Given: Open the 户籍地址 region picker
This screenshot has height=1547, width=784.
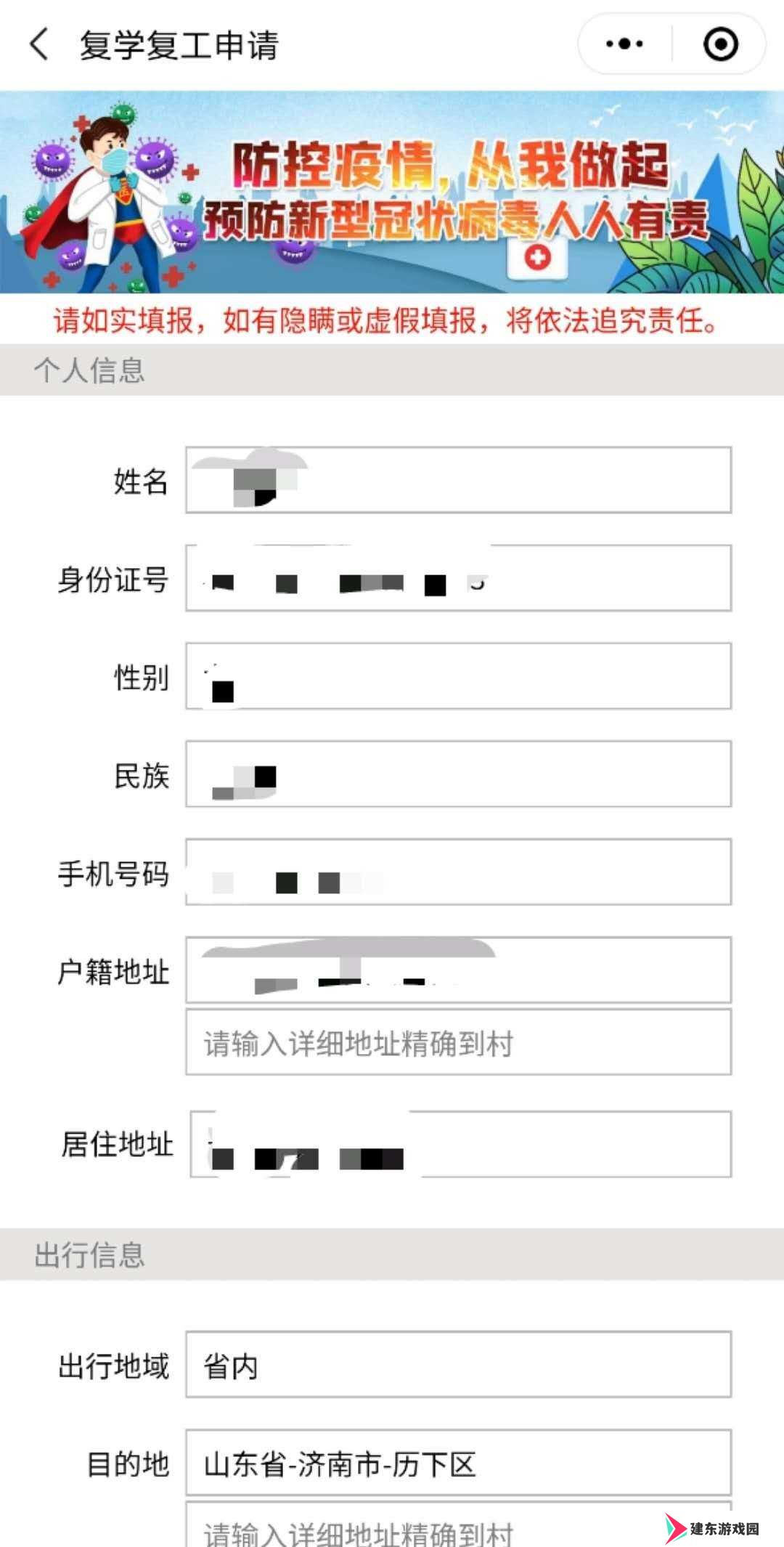Looking at the screenshot, I should (459, 970).
